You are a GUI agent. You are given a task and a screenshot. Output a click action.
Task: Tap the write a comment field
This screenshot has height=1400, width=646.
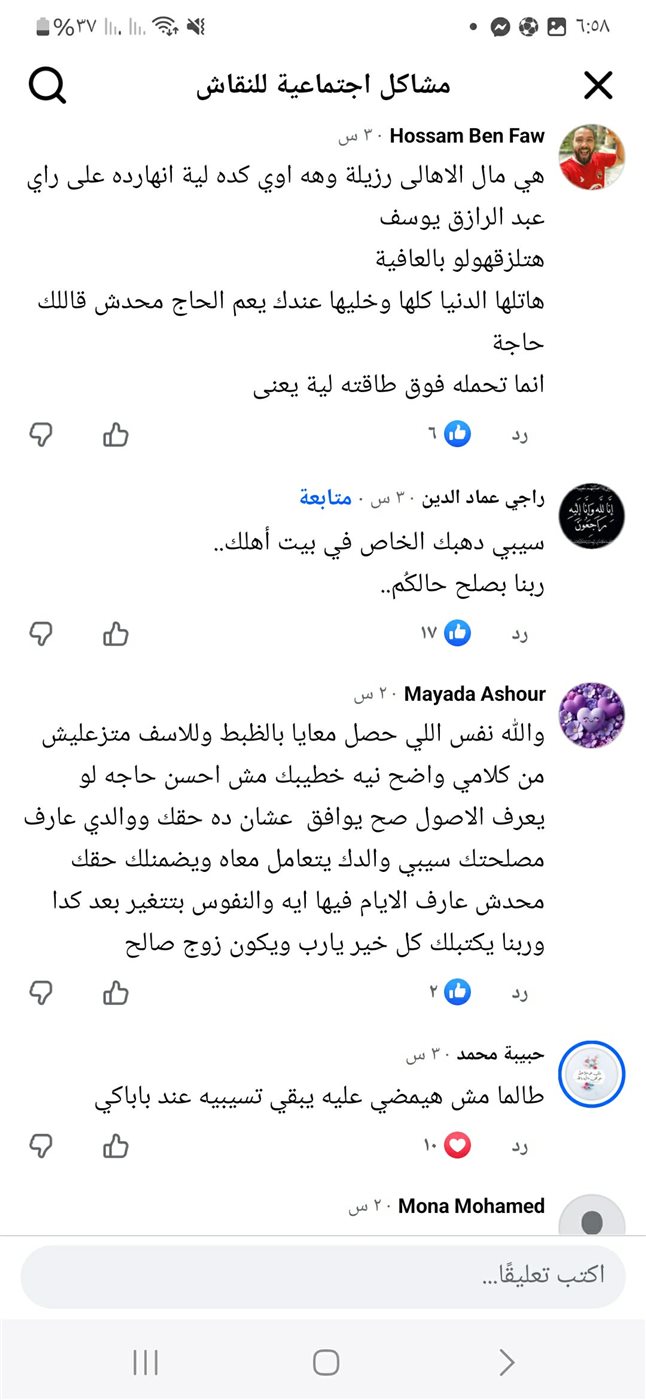(323, 1277)
